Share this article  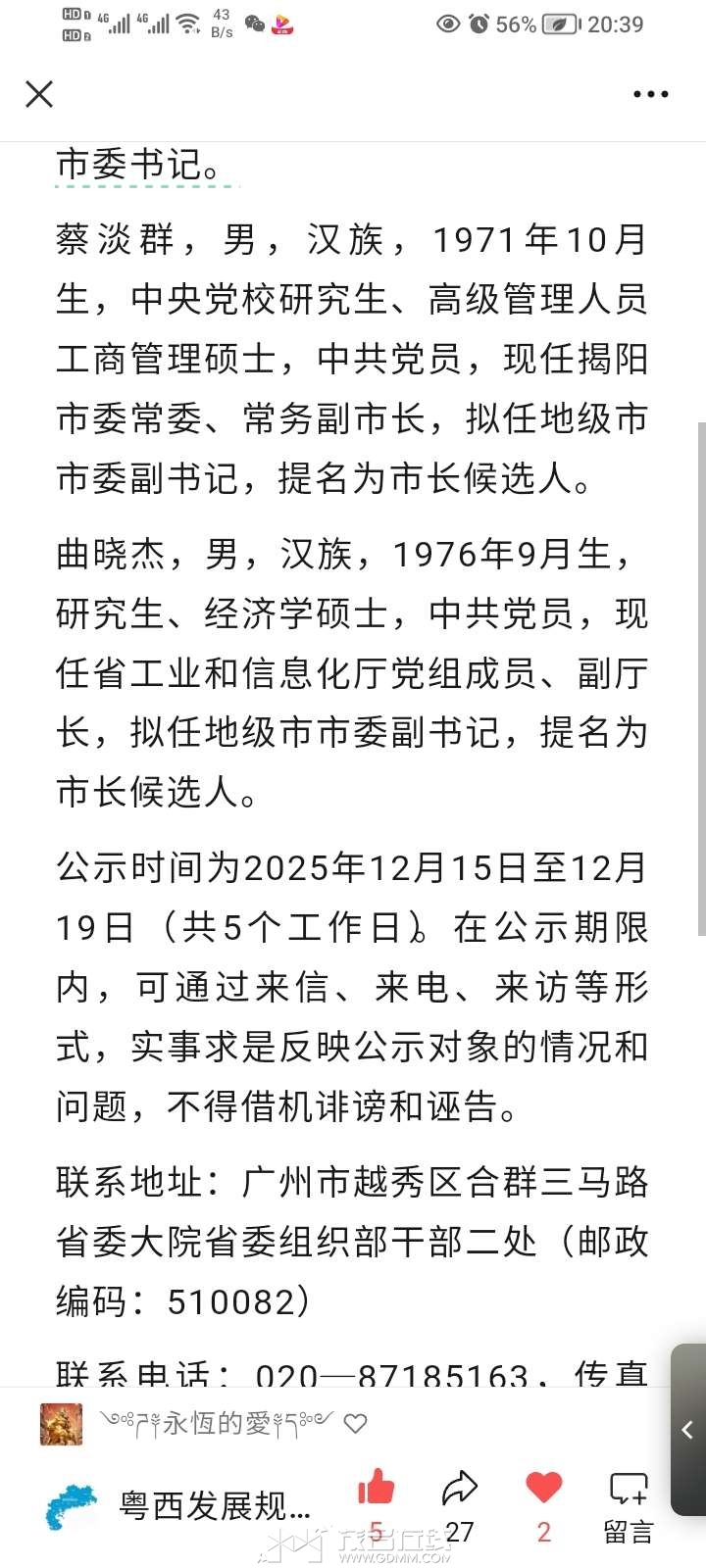459,1490
